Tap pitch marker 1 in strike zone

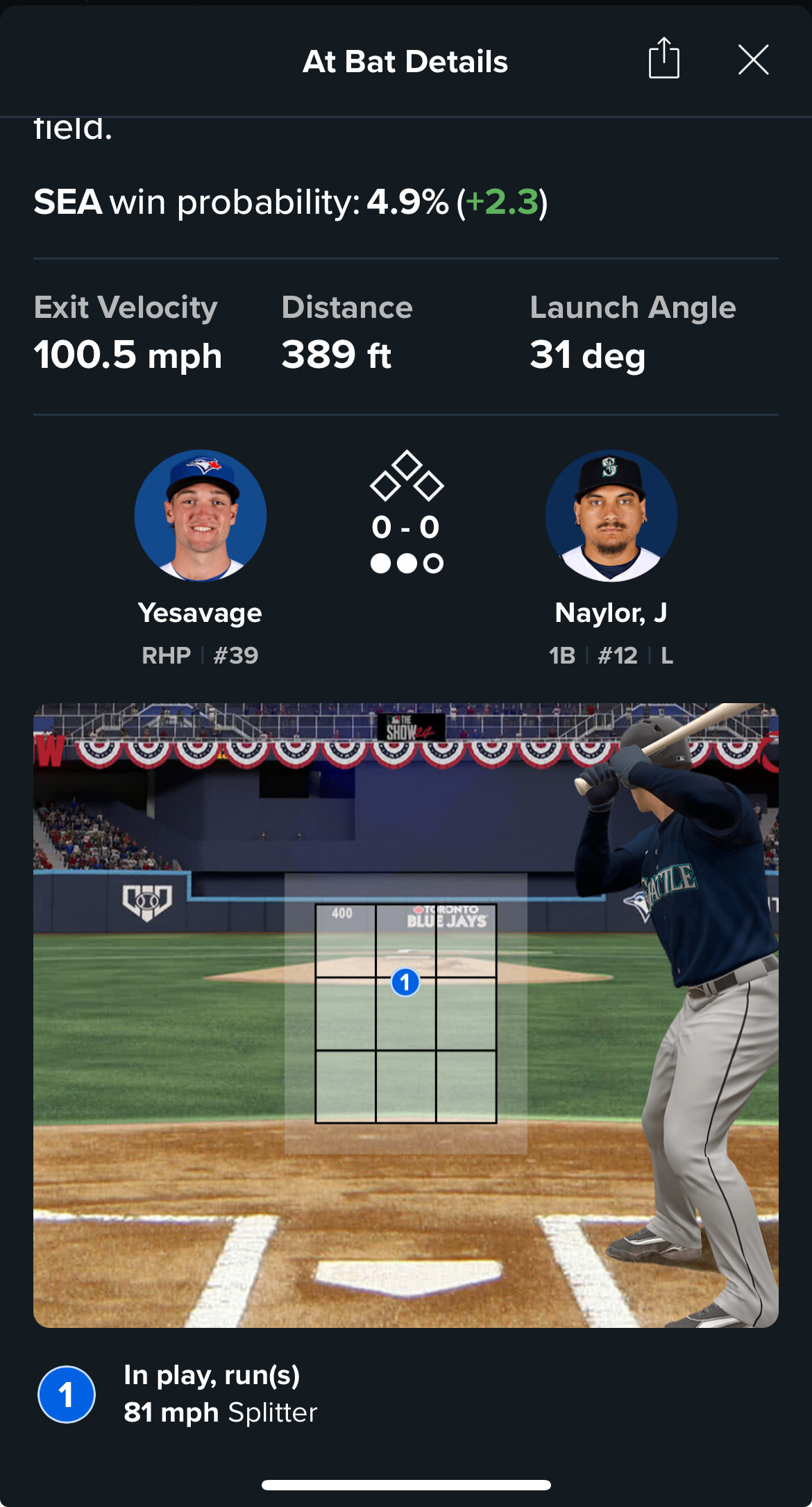click(405, 982)
